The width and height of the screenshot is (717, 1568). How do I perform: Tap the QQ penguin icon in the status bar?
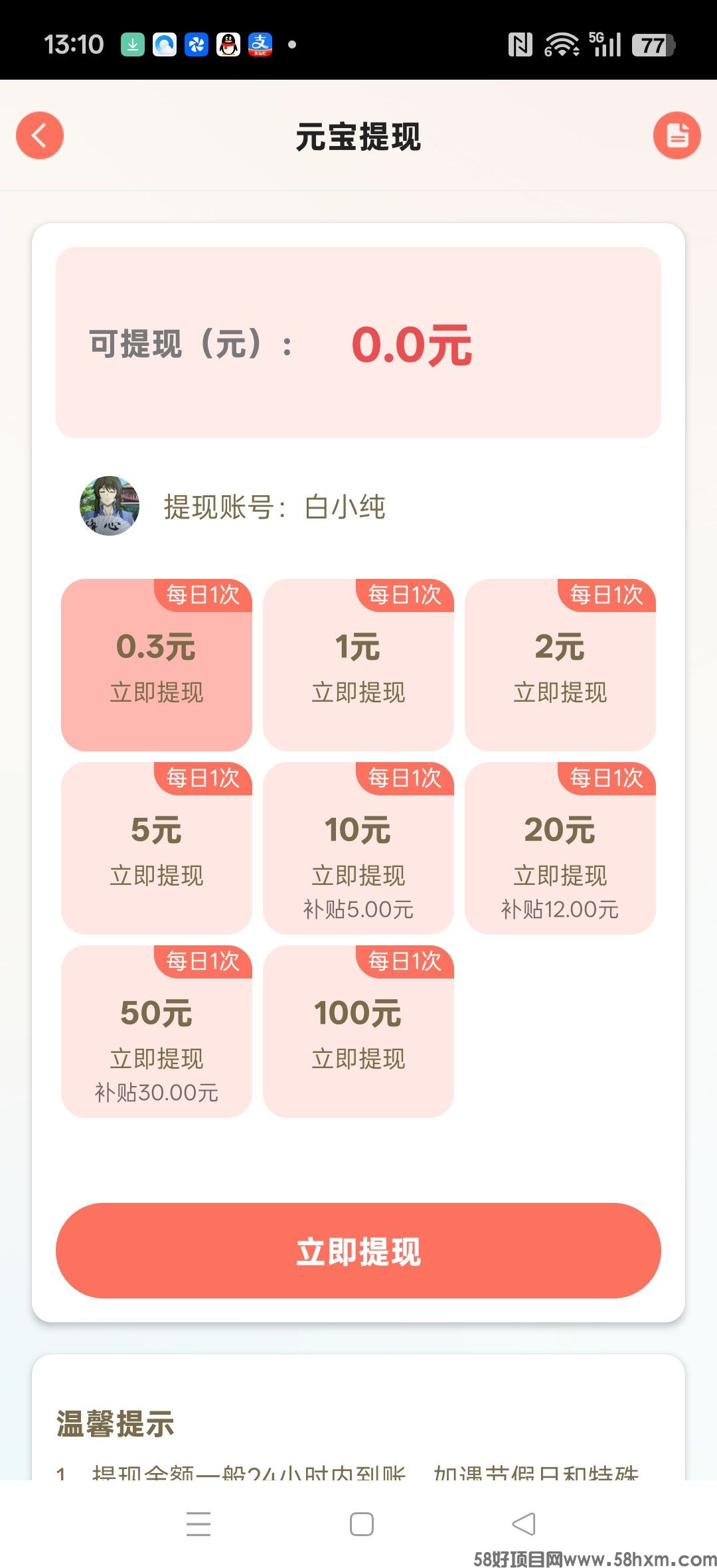point(227,44)
